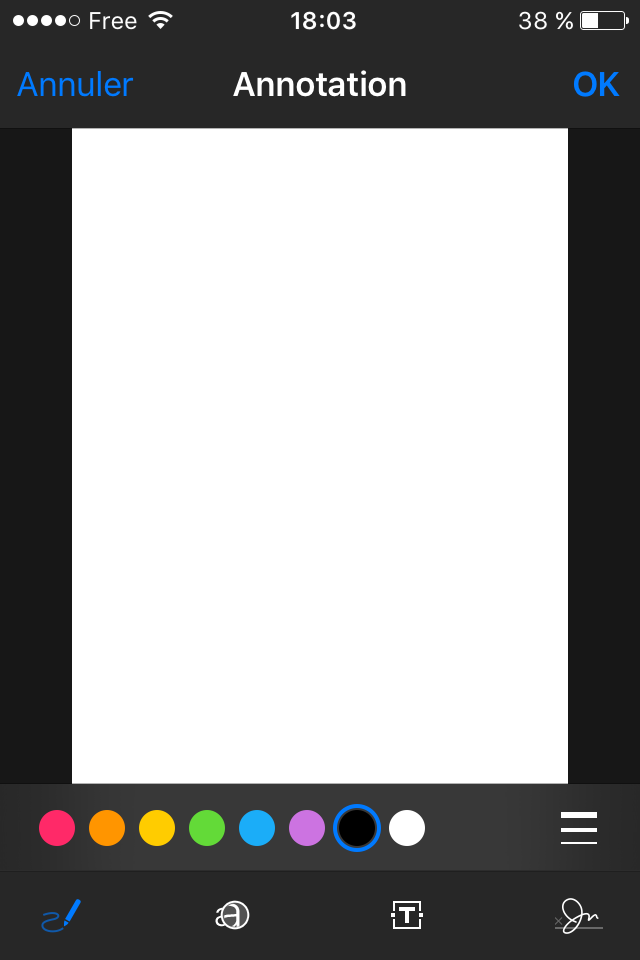Choose the purple color swatch
This screenshot has height=960, width=640.
coord(307,828)
